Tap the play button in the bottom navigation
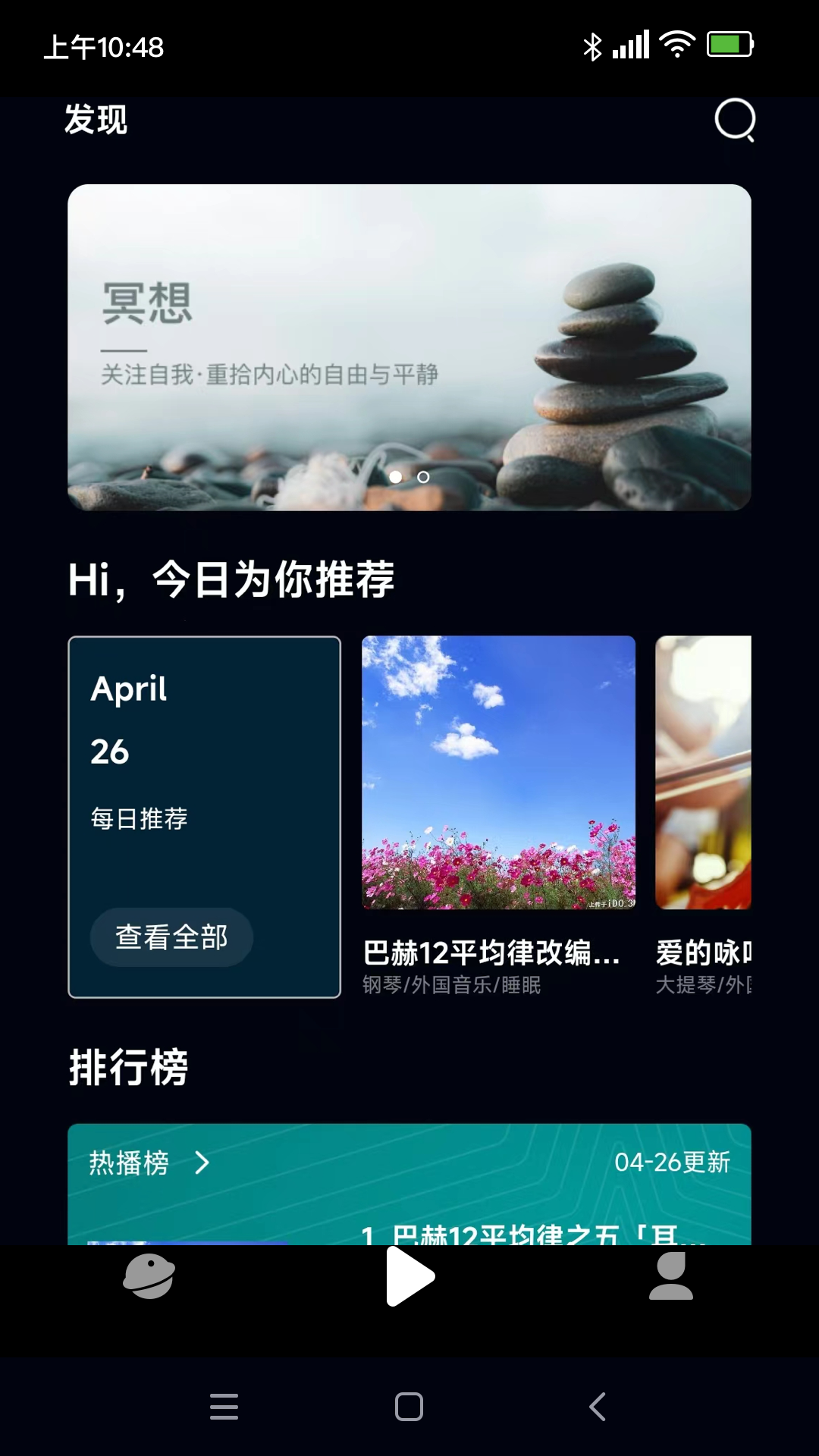819x1456 pixels. pyautogui.click(x=409, y=1275)
